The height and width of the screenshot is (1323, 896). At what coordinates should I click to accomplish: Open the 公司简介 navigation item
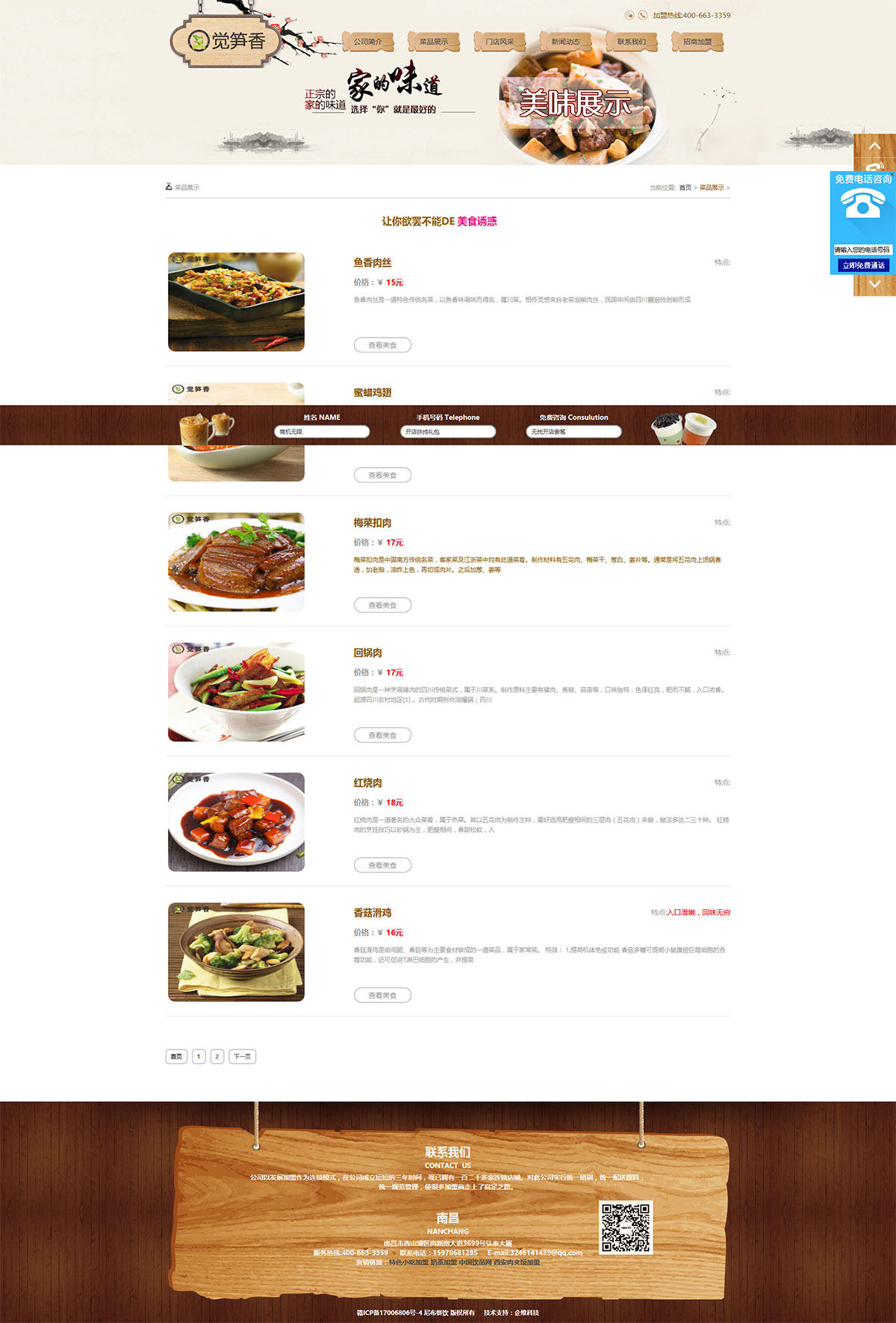[367, 42]
